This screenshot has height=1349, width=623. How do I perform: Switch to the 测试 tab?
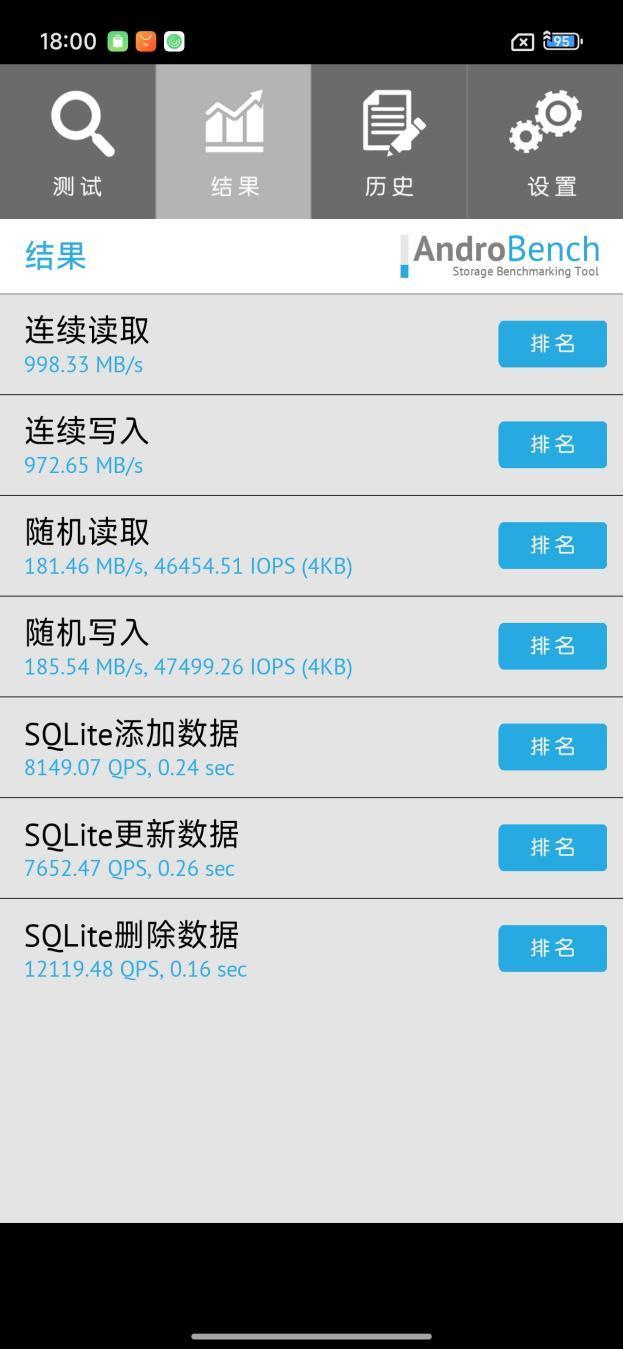tap(78, 142)
